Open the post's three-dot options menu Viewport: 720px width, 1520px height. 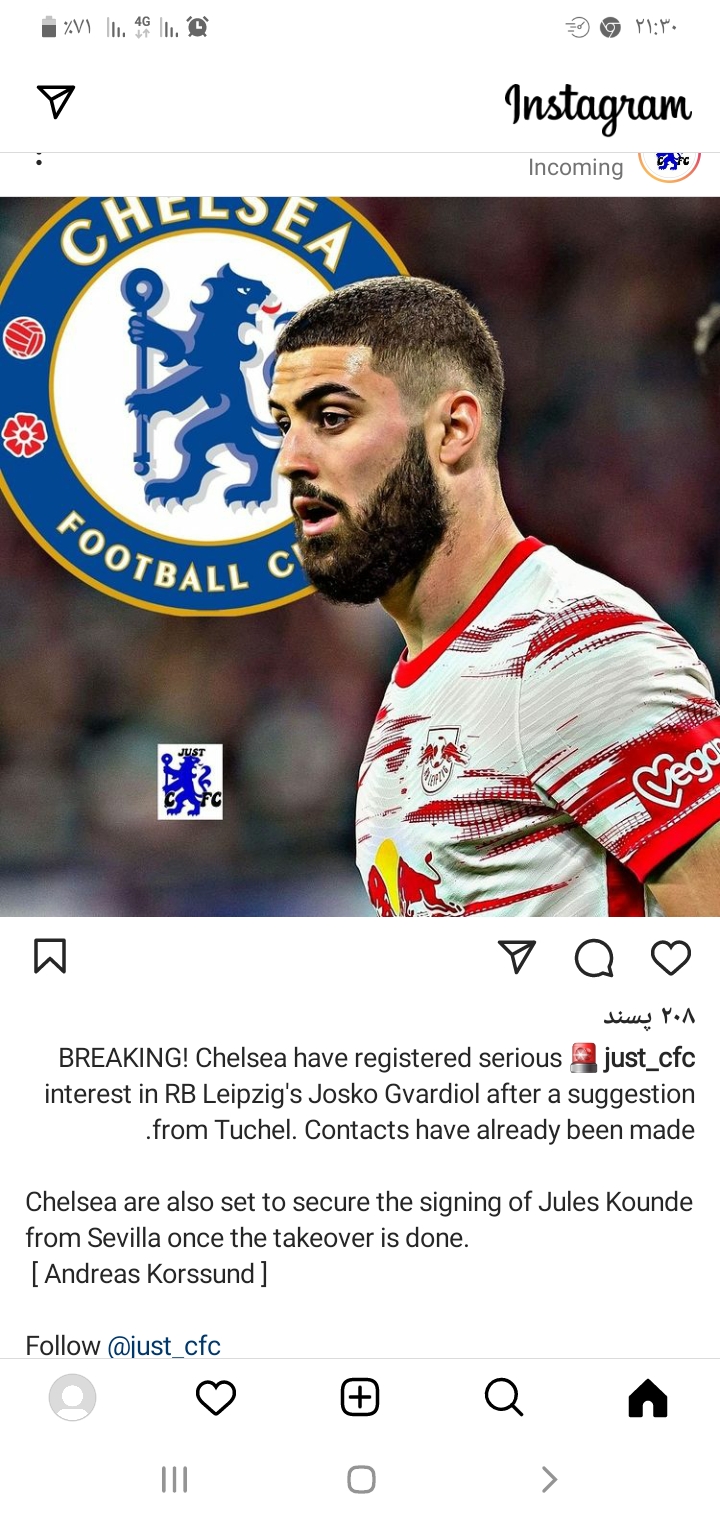pyautogui.click(x=39, y=160)
